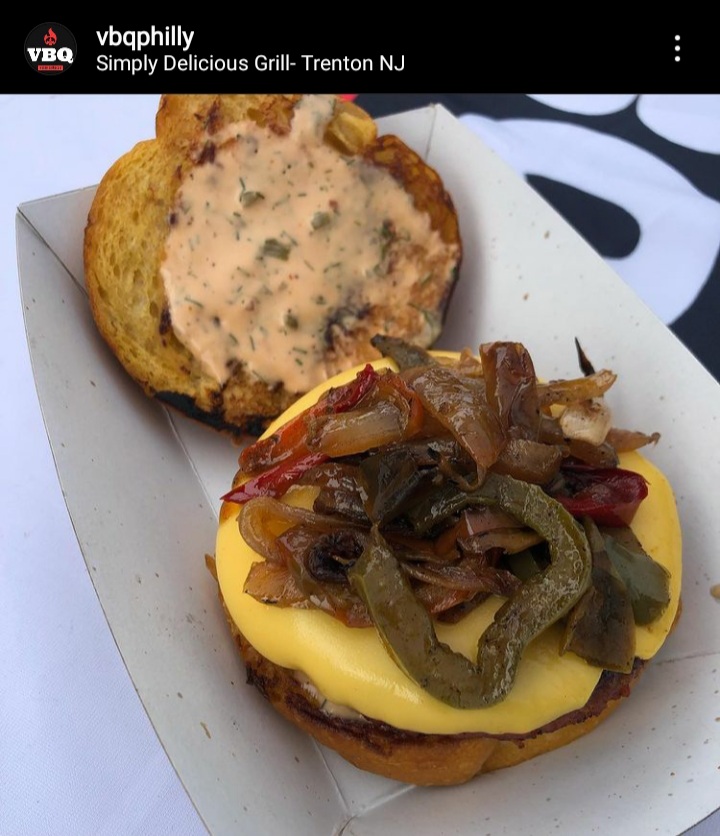Open vbqphilly profile picture
The image size is (720, 836).
point(50,48)
